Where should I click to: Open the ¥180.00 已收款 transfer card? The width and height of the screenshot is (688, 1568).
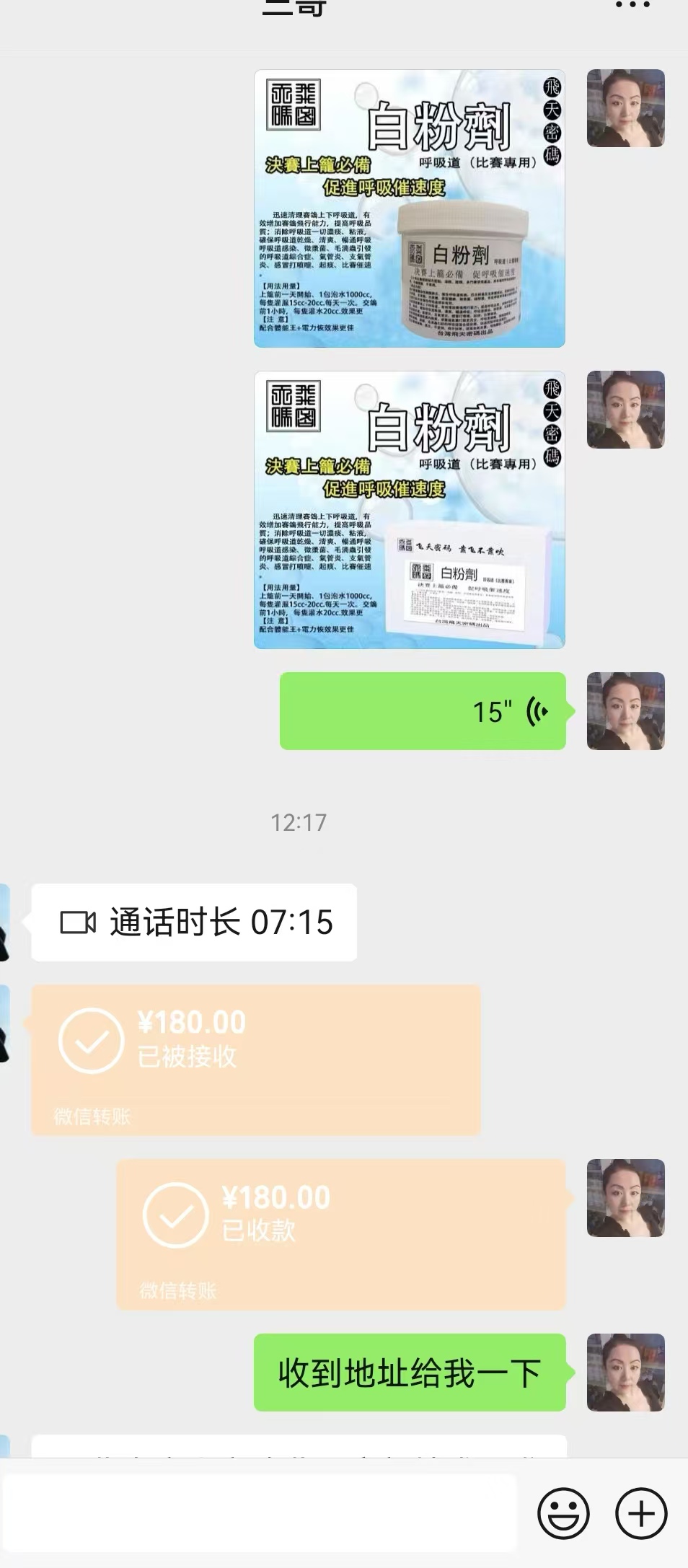click(x=340, y=1234)
